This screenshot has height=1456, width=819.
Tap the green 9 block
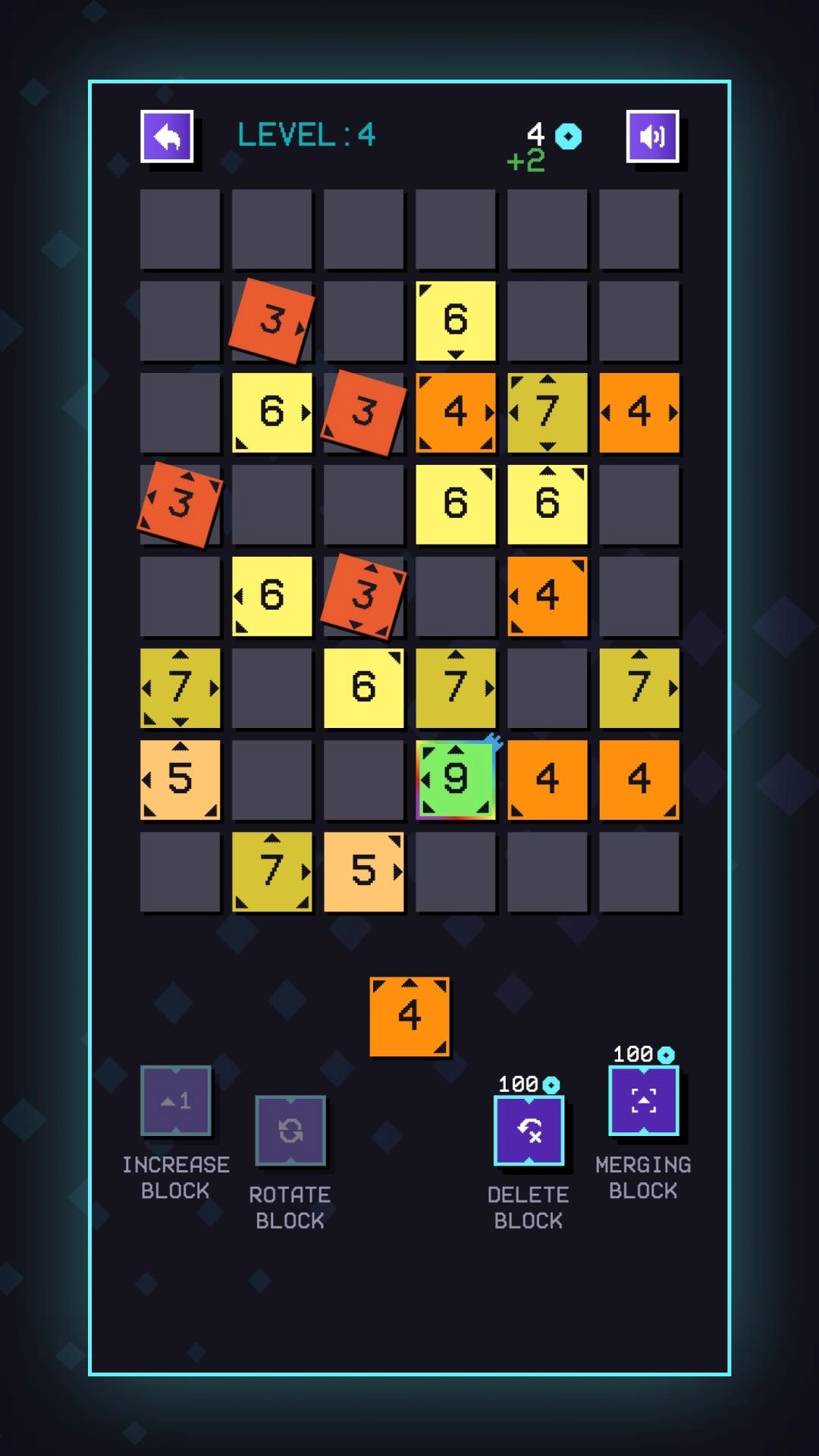click(455, 779)
